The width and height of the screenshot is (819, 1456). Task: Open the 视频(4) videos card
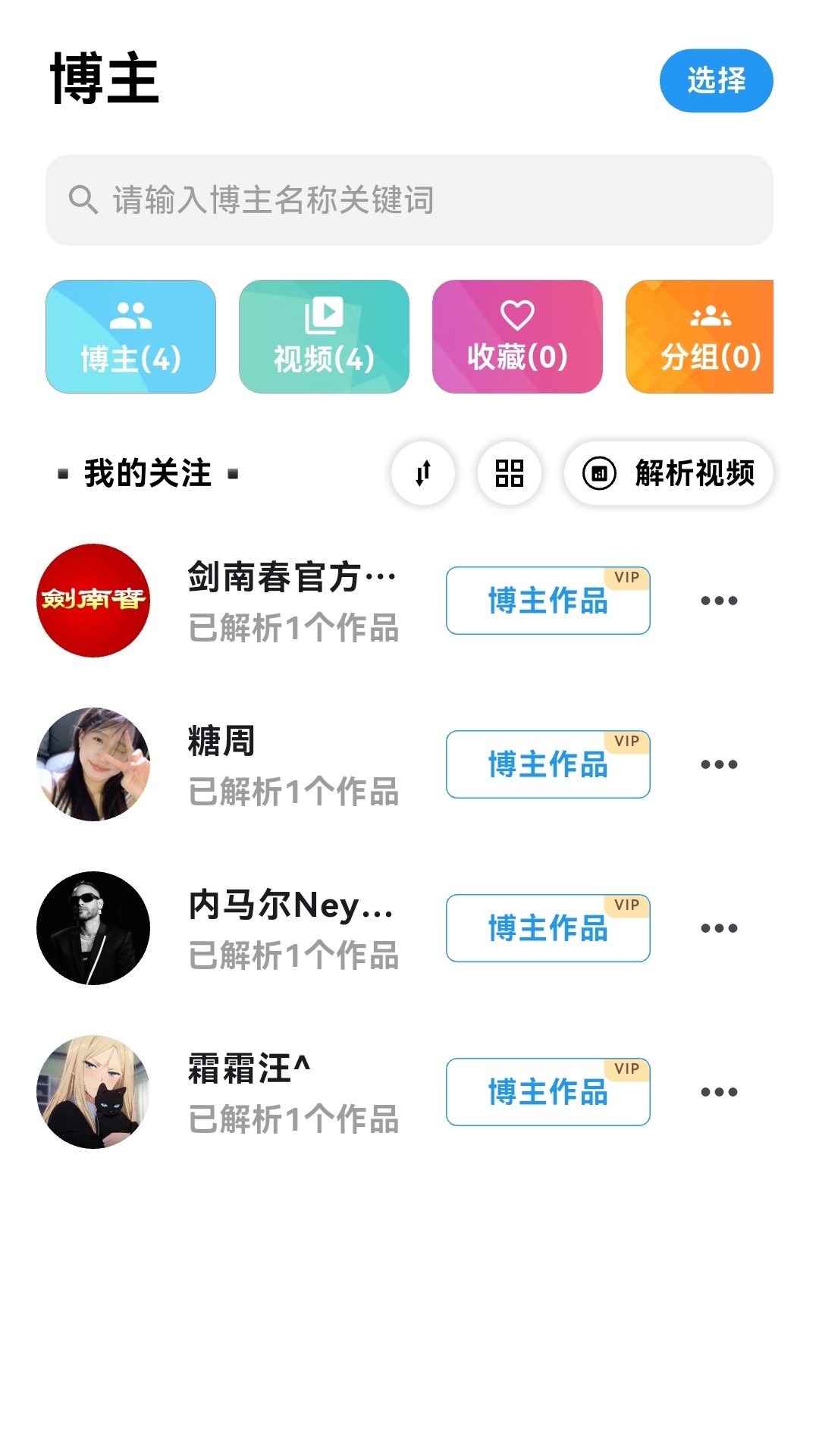pyautogui.click(x=324, y=336)
